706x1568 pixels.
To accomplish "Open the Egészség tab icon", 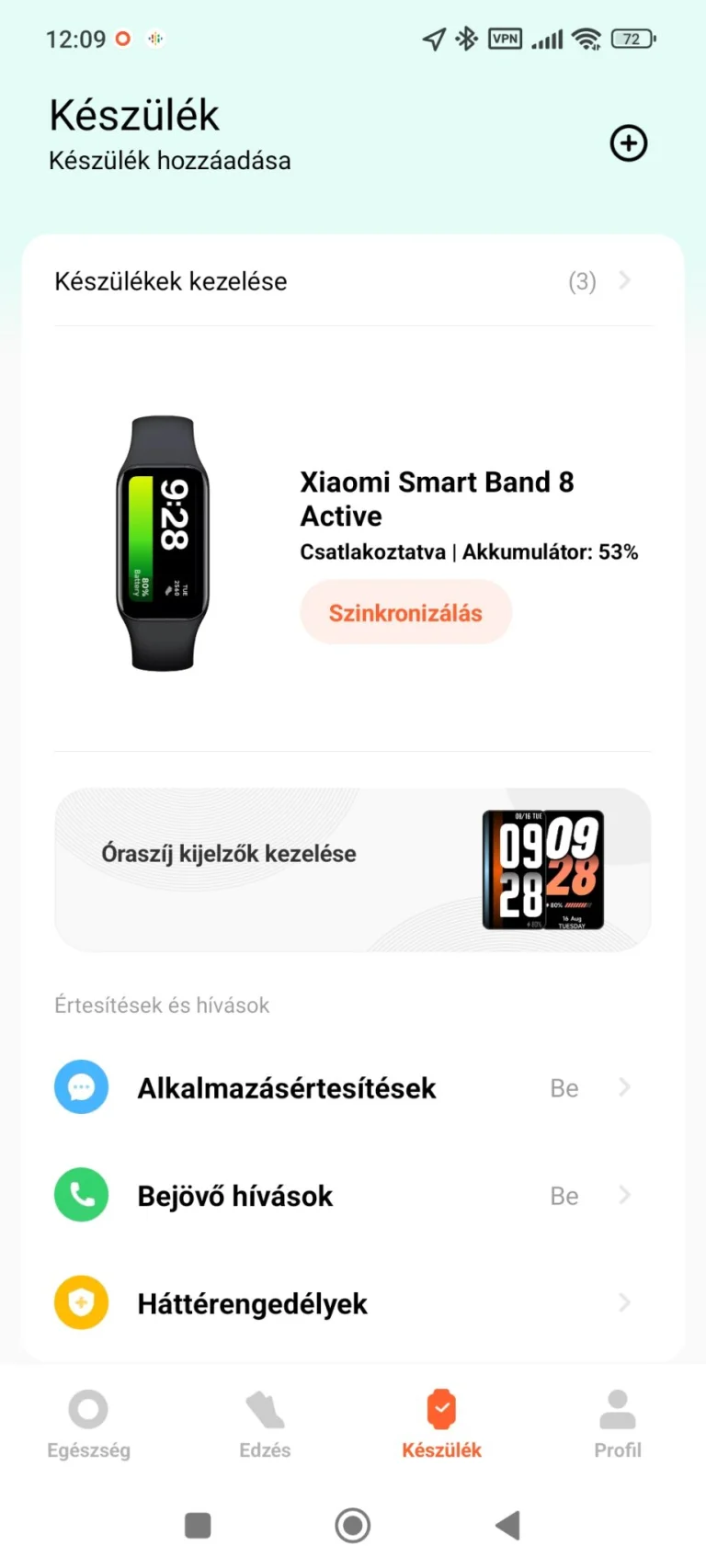I will [87, 1409].
